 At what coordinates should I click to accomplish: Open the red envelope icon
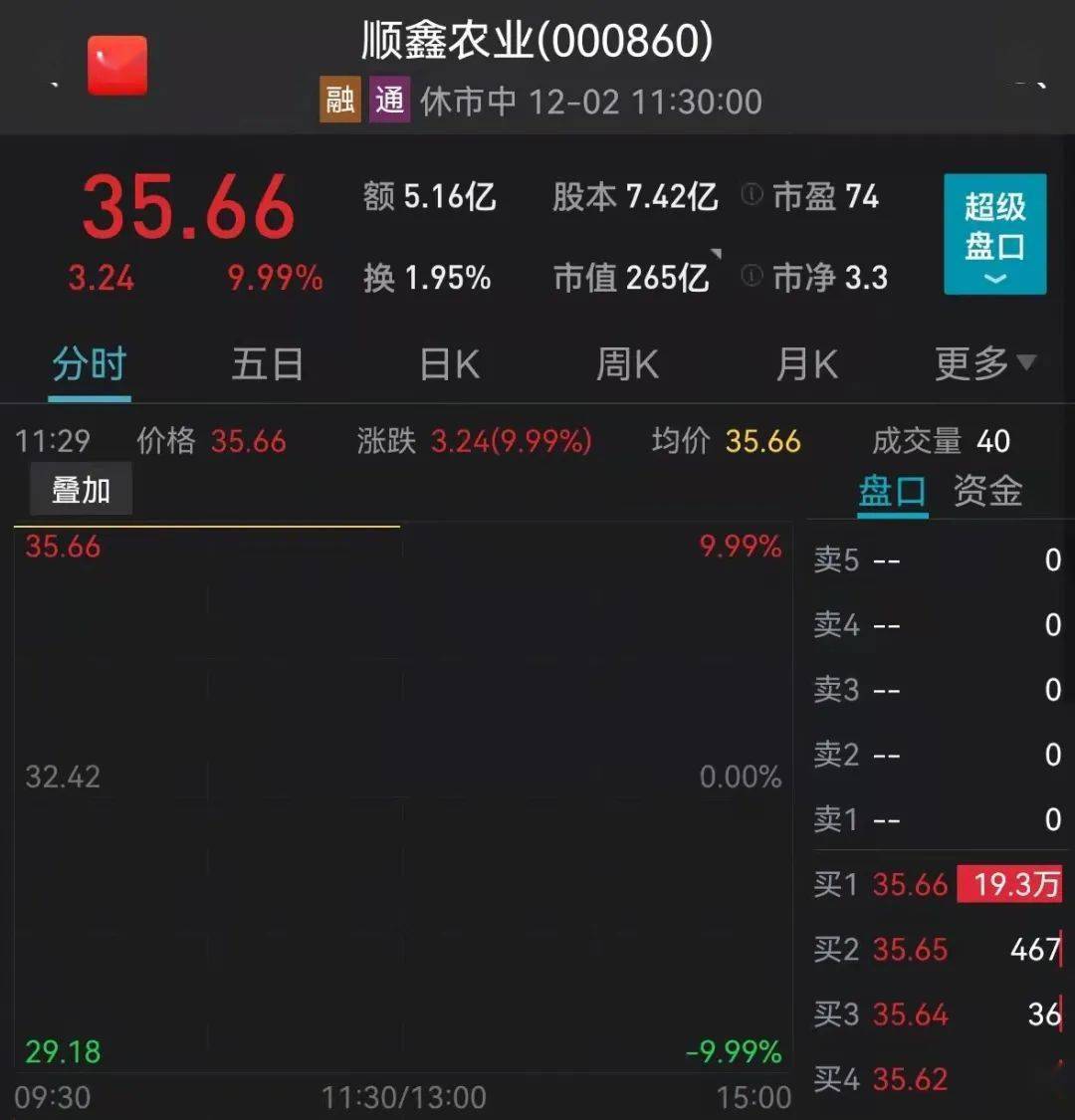pos(117,66)
